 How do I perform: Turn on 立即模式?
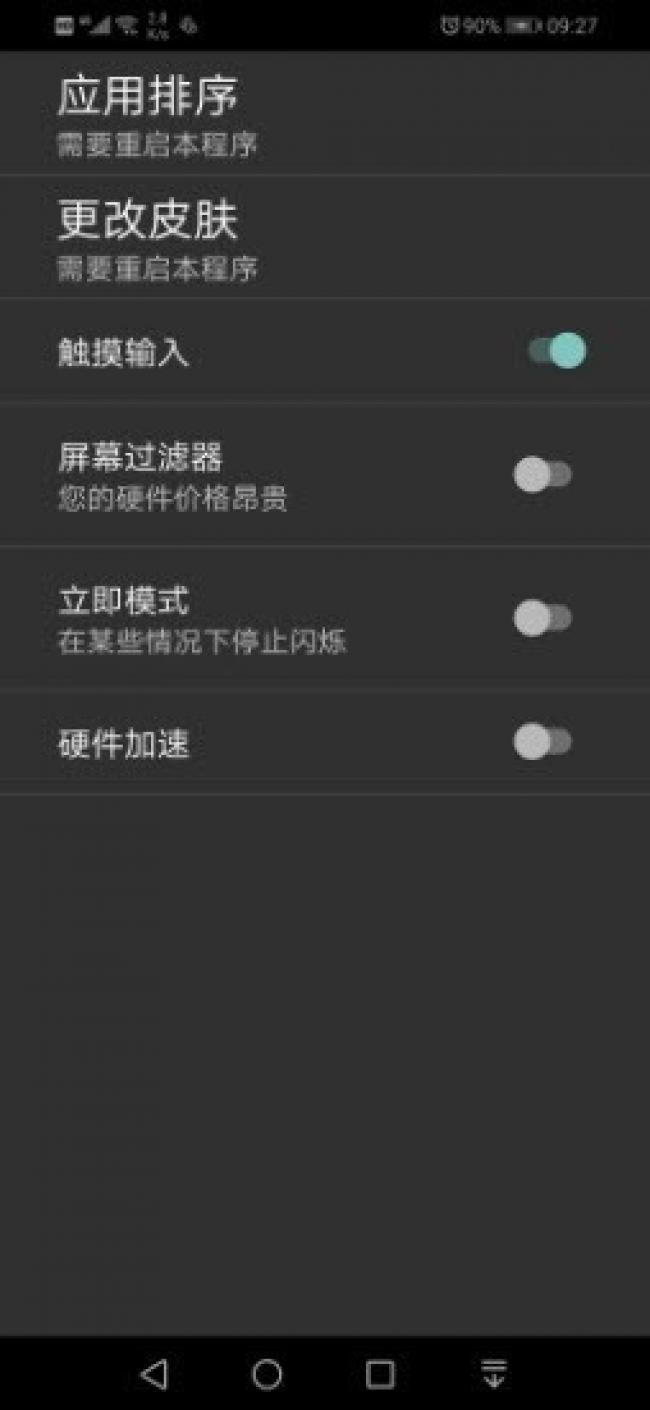(542, 618)
